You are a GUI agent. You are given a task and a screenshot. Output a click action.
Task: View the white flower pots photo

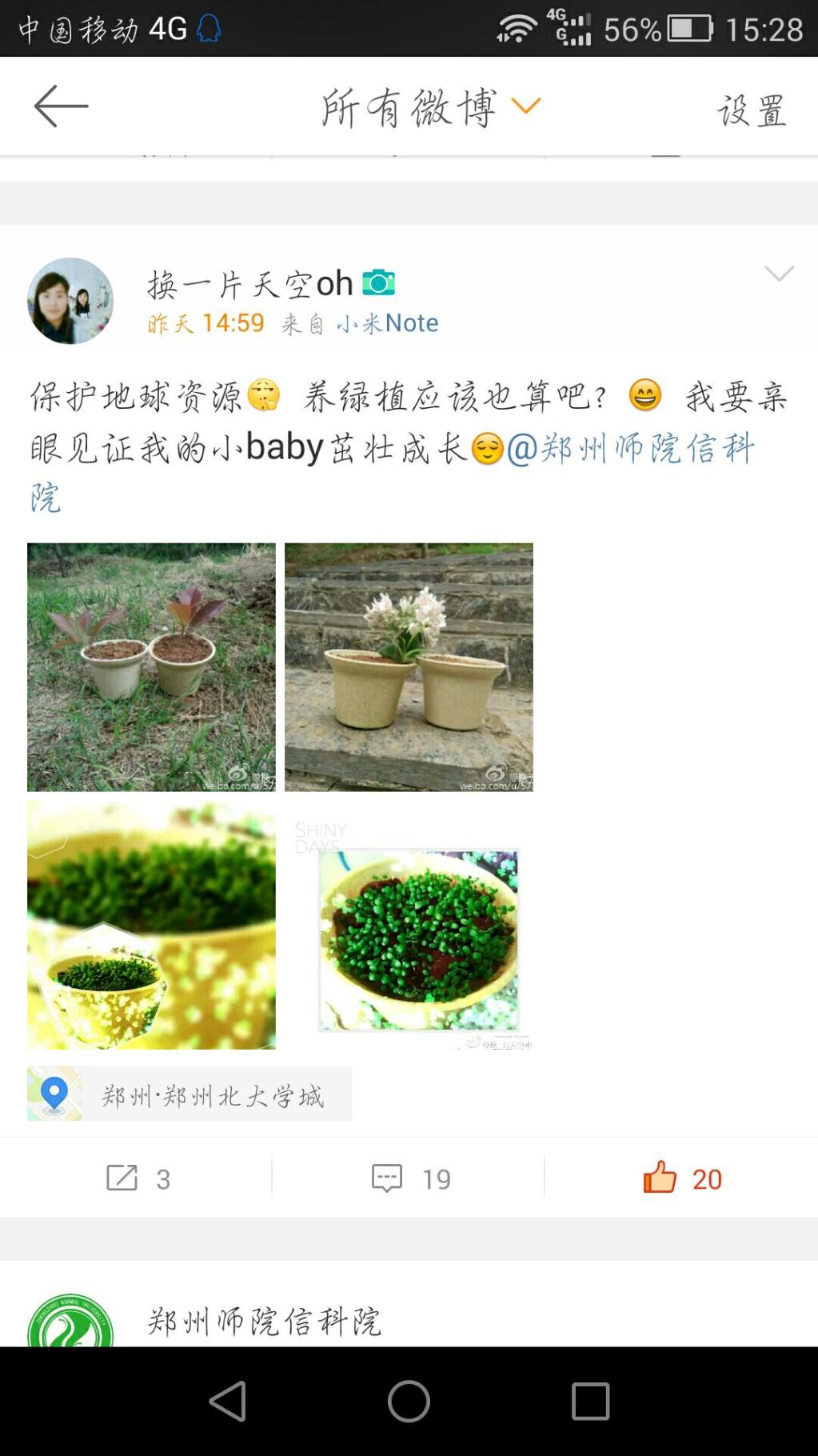tap(409, 667)
